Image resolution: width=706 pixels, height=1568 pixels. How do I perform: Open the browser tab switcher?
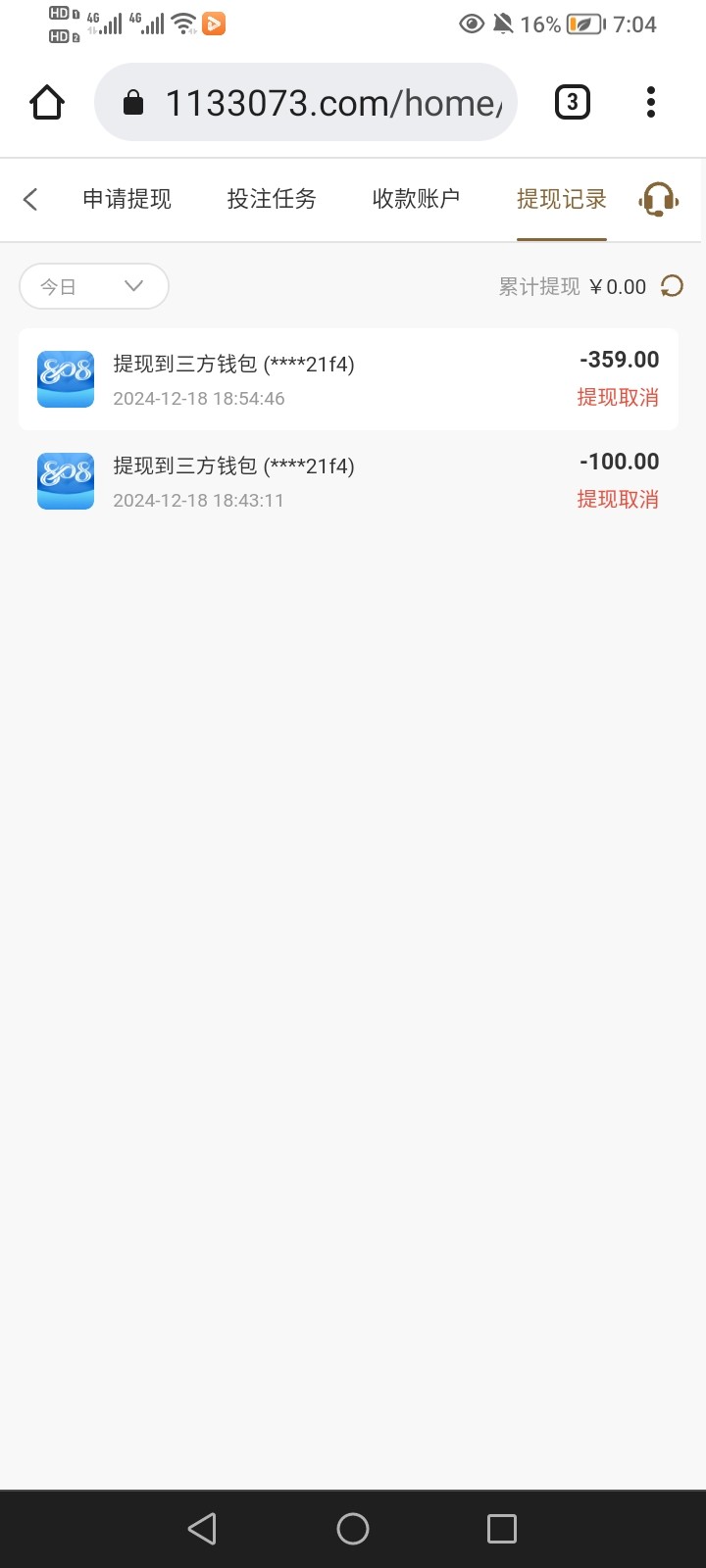pos(573,102)
